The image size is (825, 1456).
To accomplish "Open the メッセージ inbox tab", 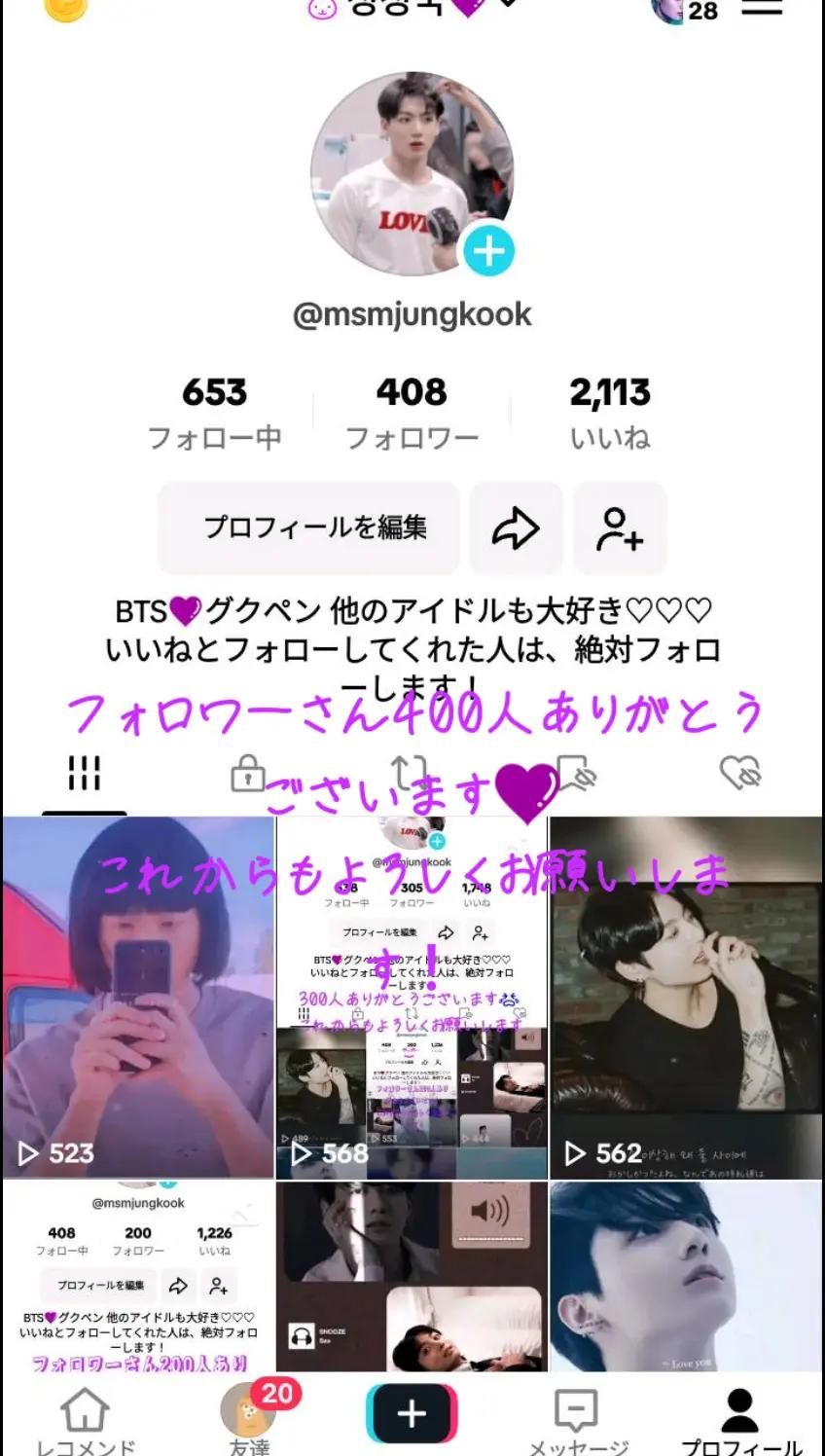I will coord(577,1419).
